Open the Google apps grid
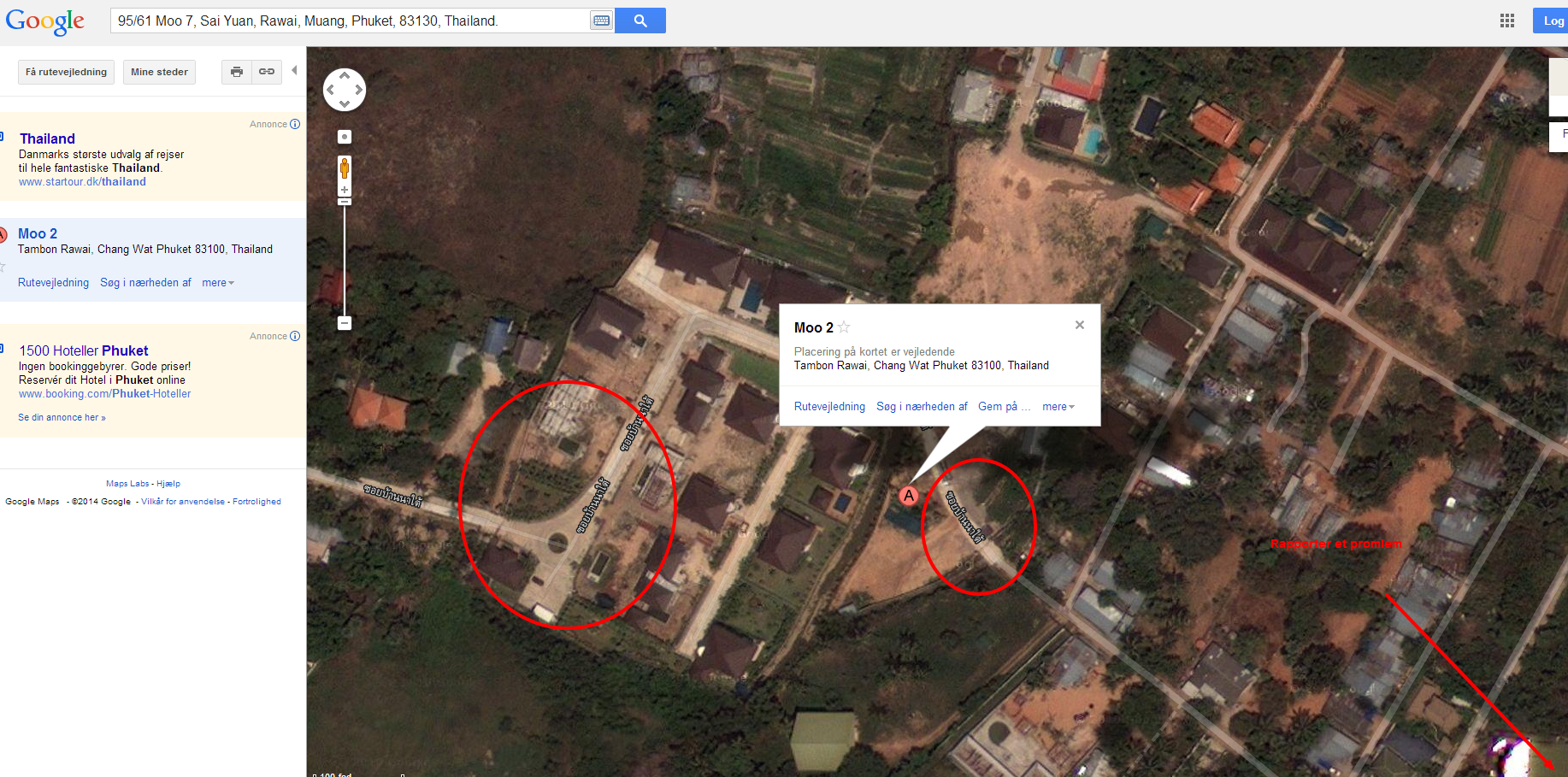Screen dimensions: 1568x777 pyautogui.click(x=1507, y=21)
